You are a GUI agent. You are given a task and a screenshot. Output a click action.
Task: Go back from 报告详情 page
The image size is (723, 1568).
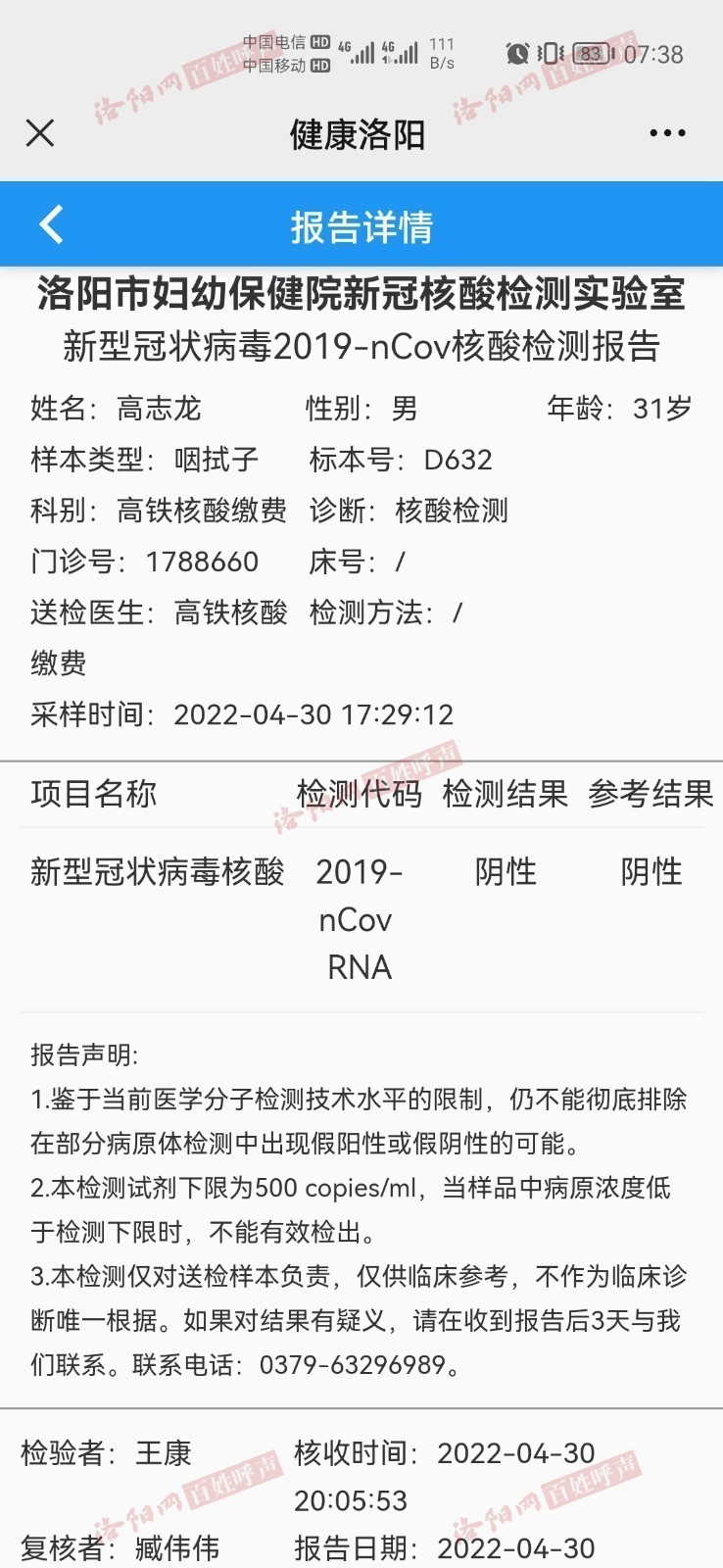pyautogui.click(x=51, y=224)
